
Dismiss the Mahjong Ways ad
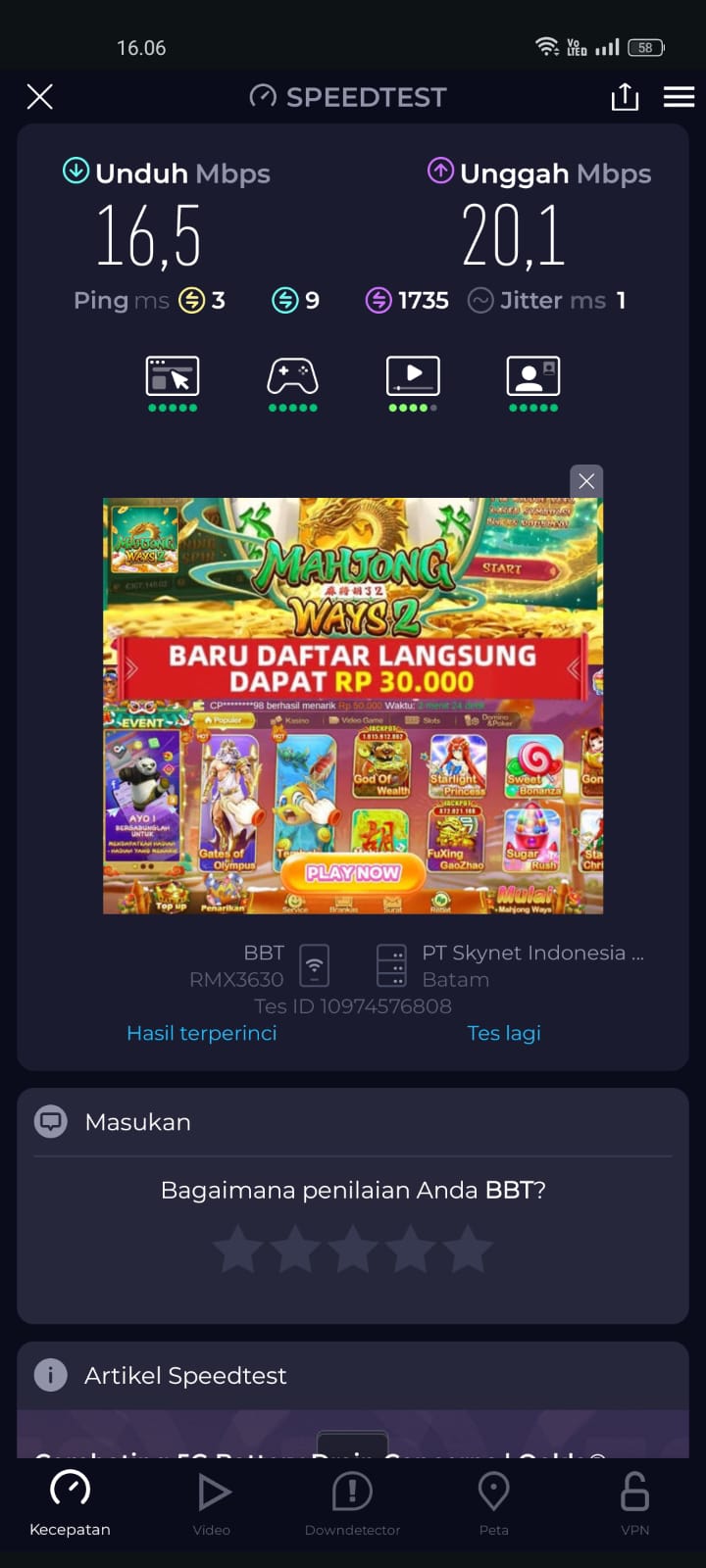click(x=586, y=481)
